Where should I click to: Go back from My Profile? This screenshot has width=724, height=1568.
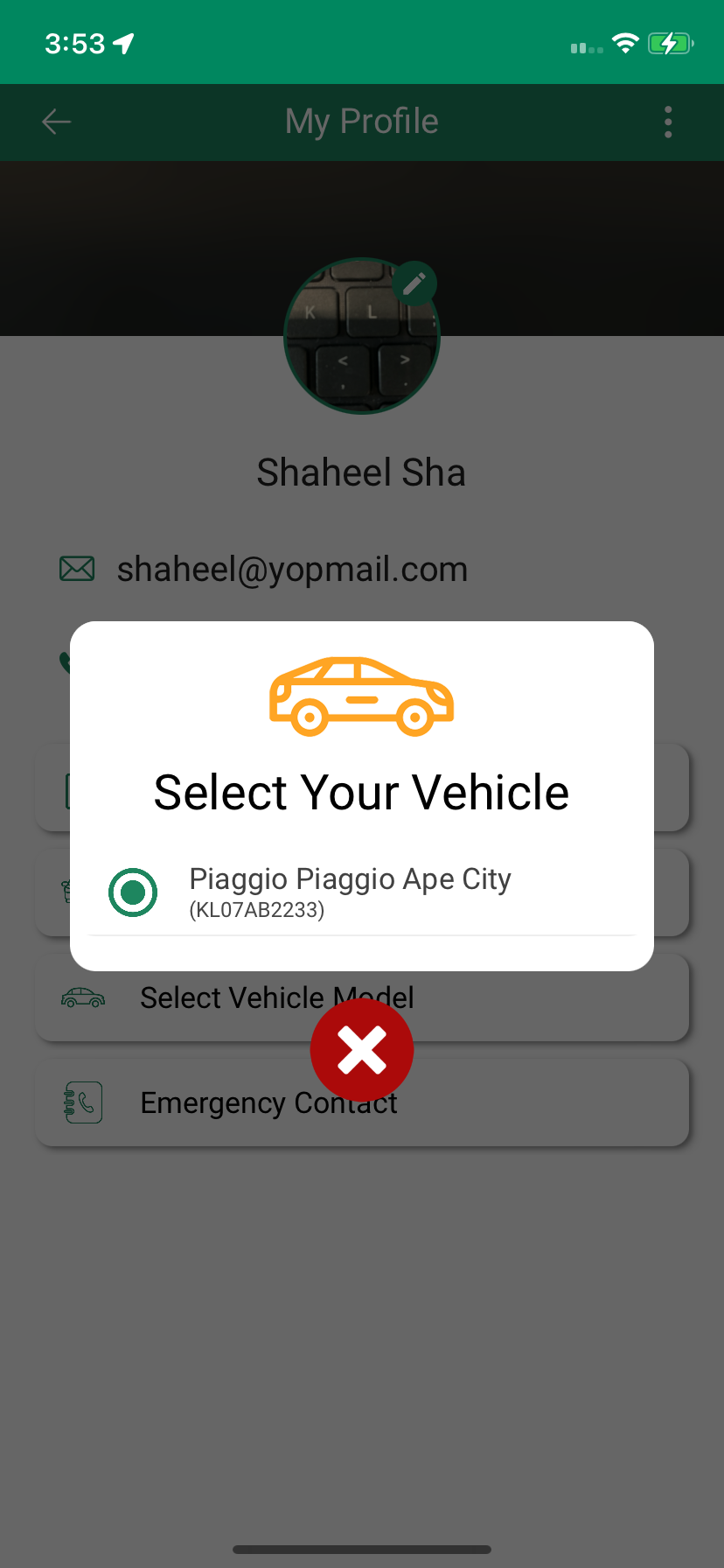point(57,122)
